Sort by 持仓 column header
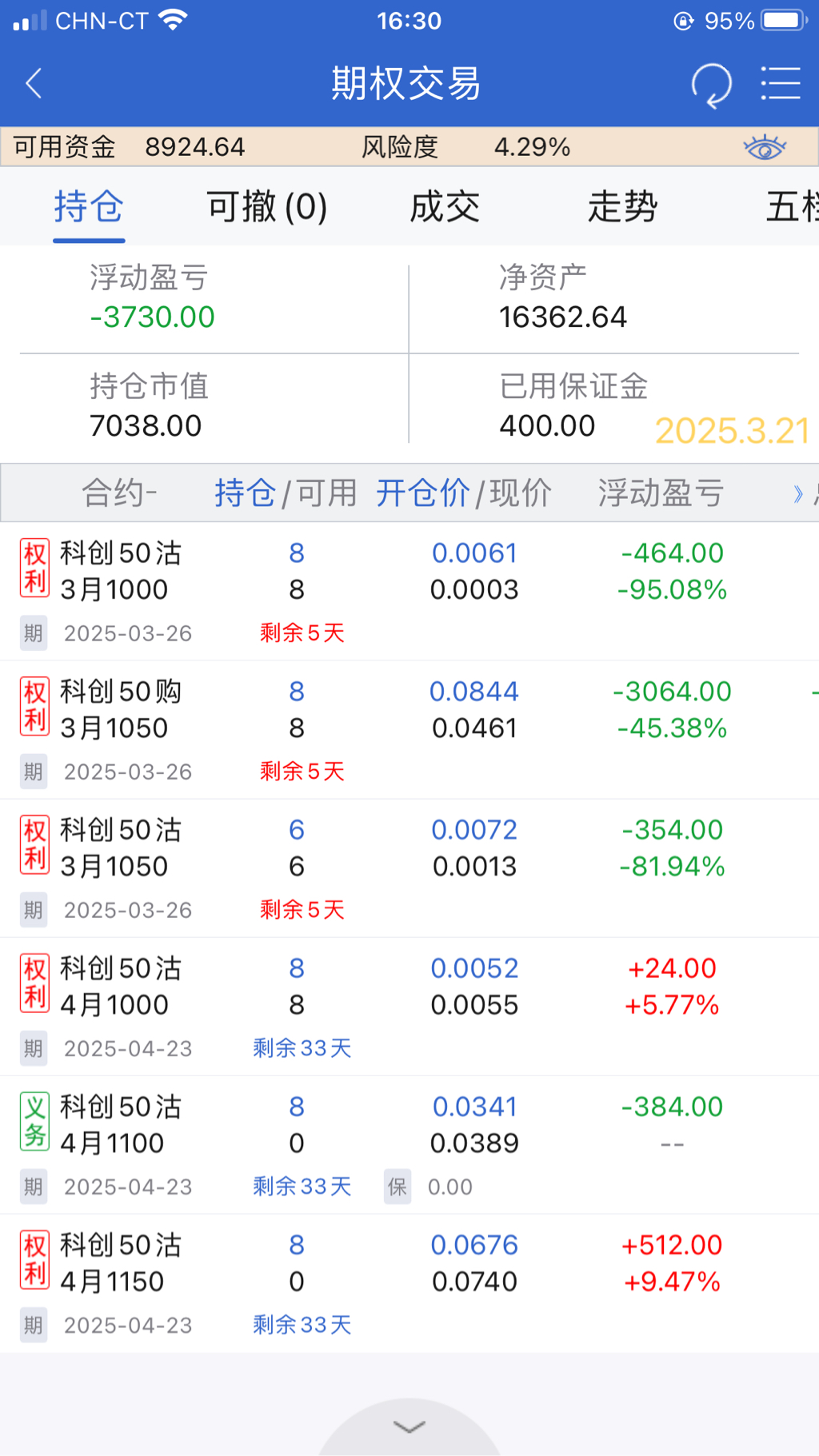This screenshot has width=819, height=1456. point(245,493)
